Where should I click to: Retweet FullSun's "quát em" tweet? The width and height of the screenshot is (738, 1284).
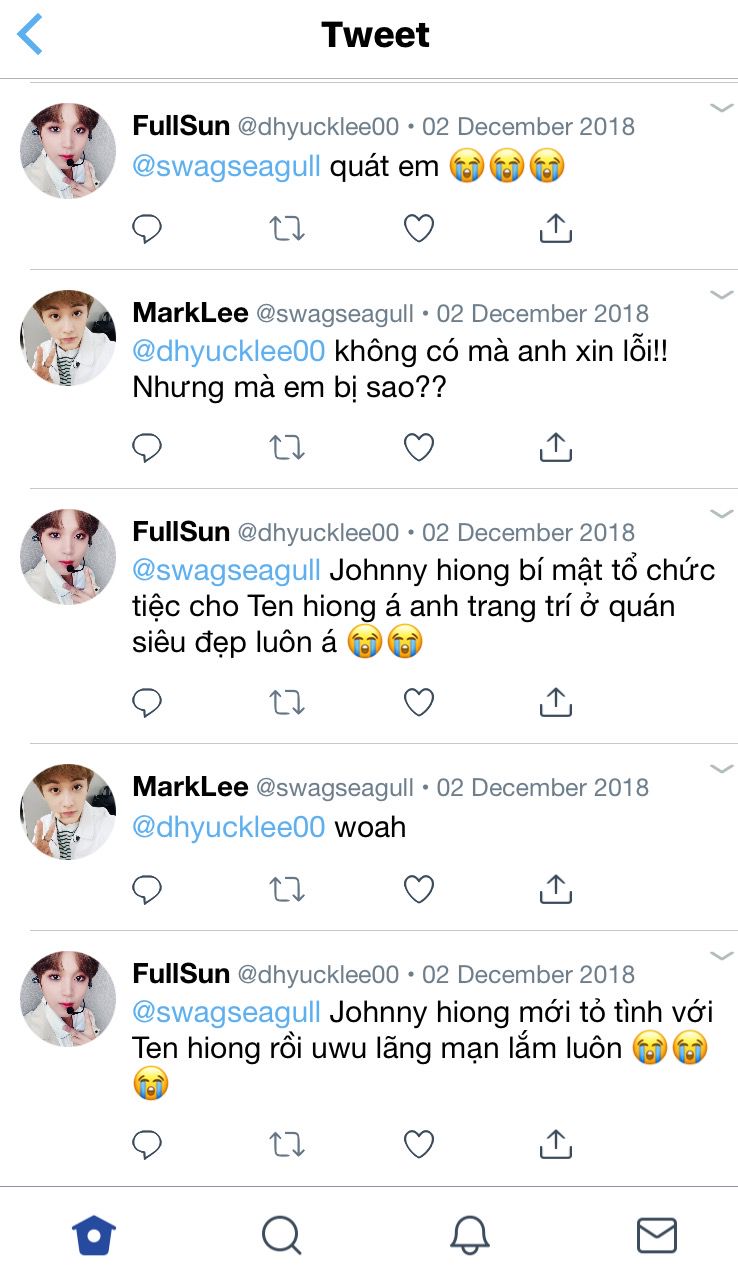[x=287, y=229]
